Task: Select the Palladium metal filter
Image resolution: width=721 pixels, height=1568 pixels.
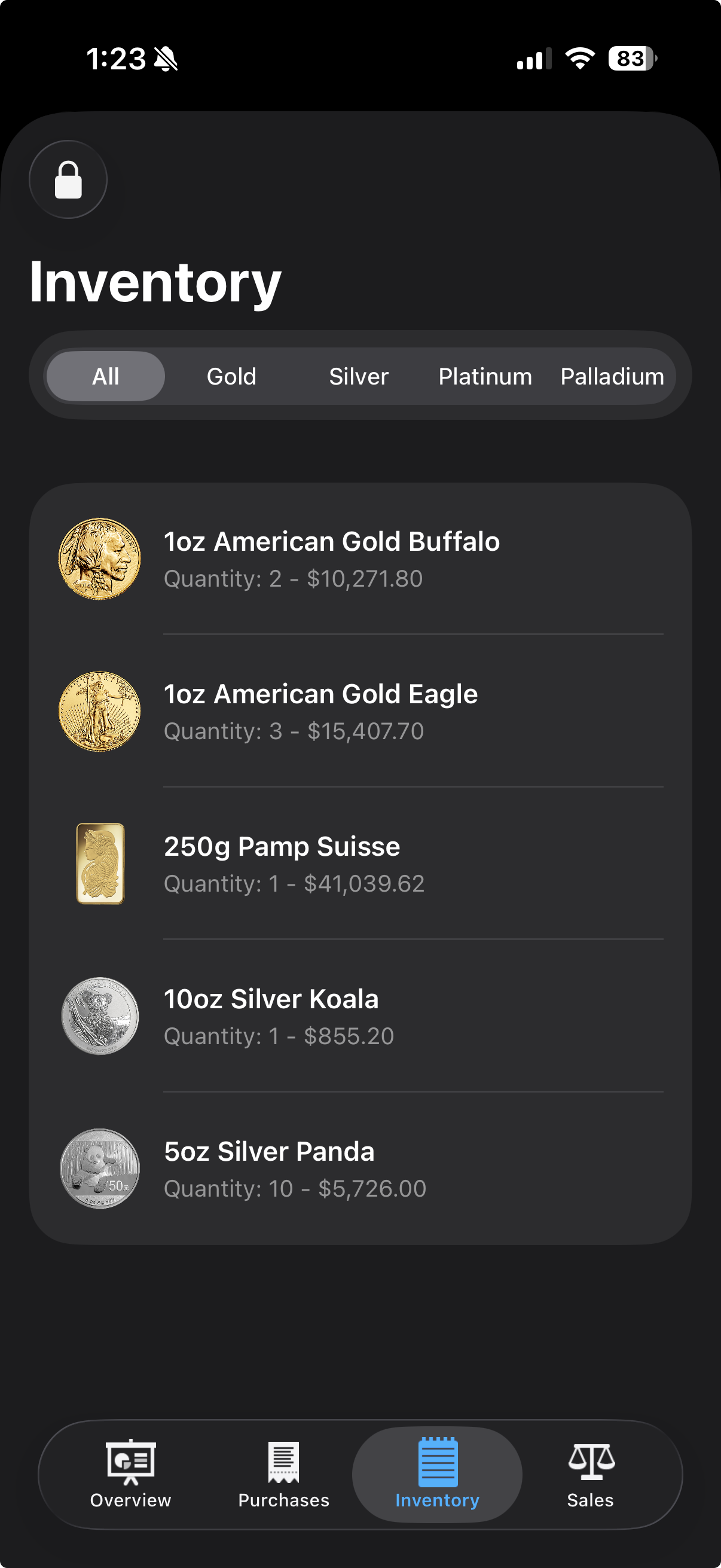Action: coord(612,376)
